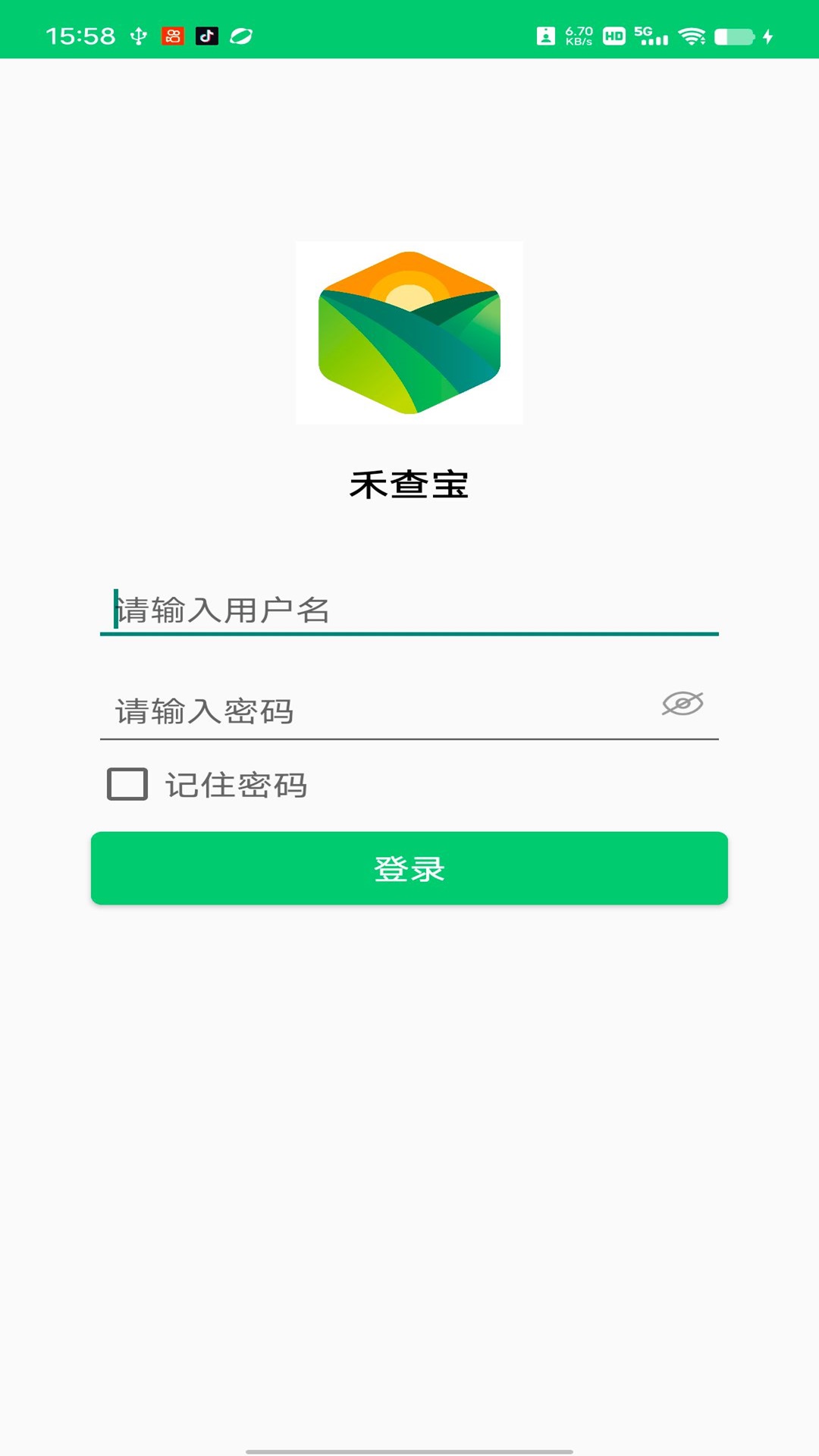Tap the charging bolt icon

click(x=766, y=36)
